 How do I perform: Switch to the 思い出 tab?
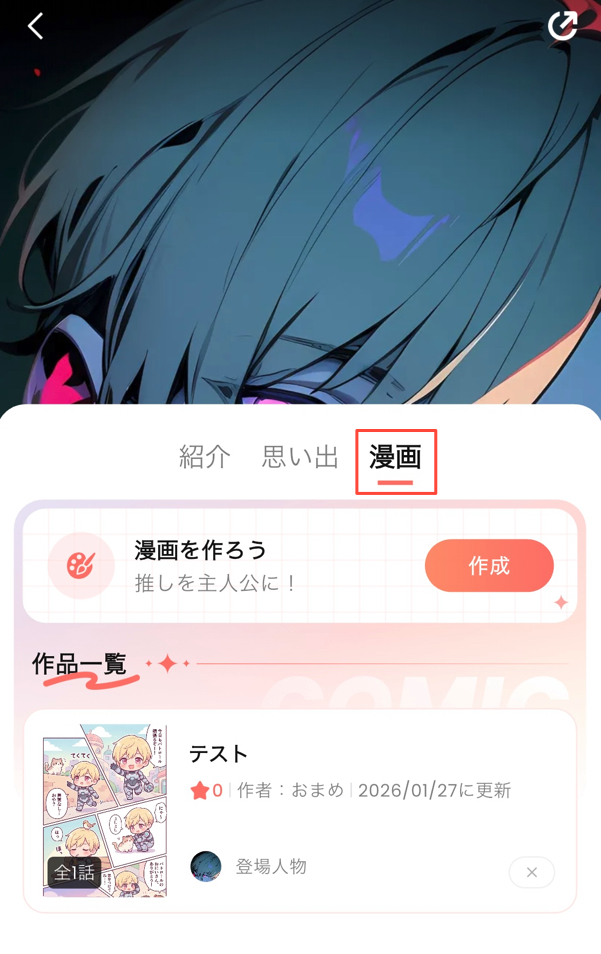point(300,457)
